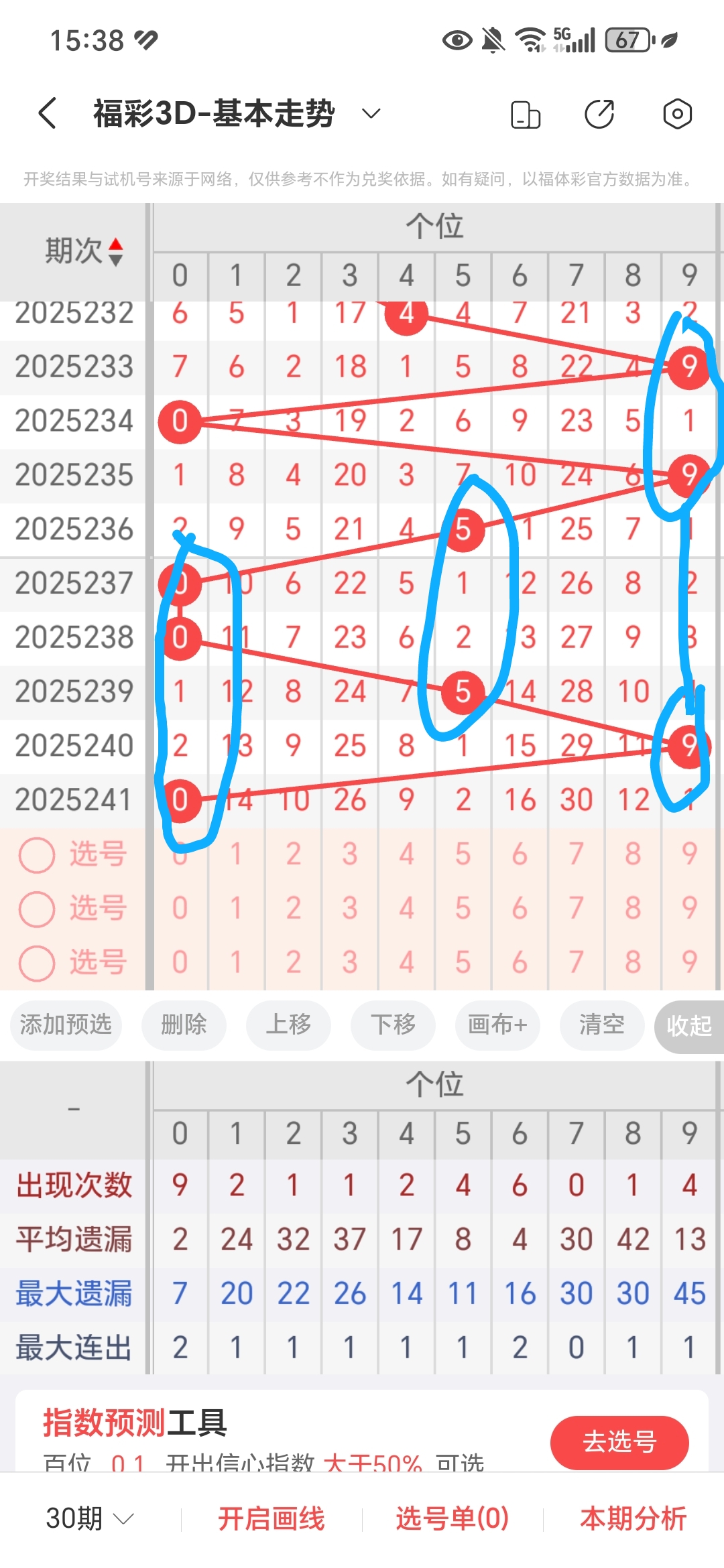Select the first 选号 radio circle
724x1568 pixels.
38,854
